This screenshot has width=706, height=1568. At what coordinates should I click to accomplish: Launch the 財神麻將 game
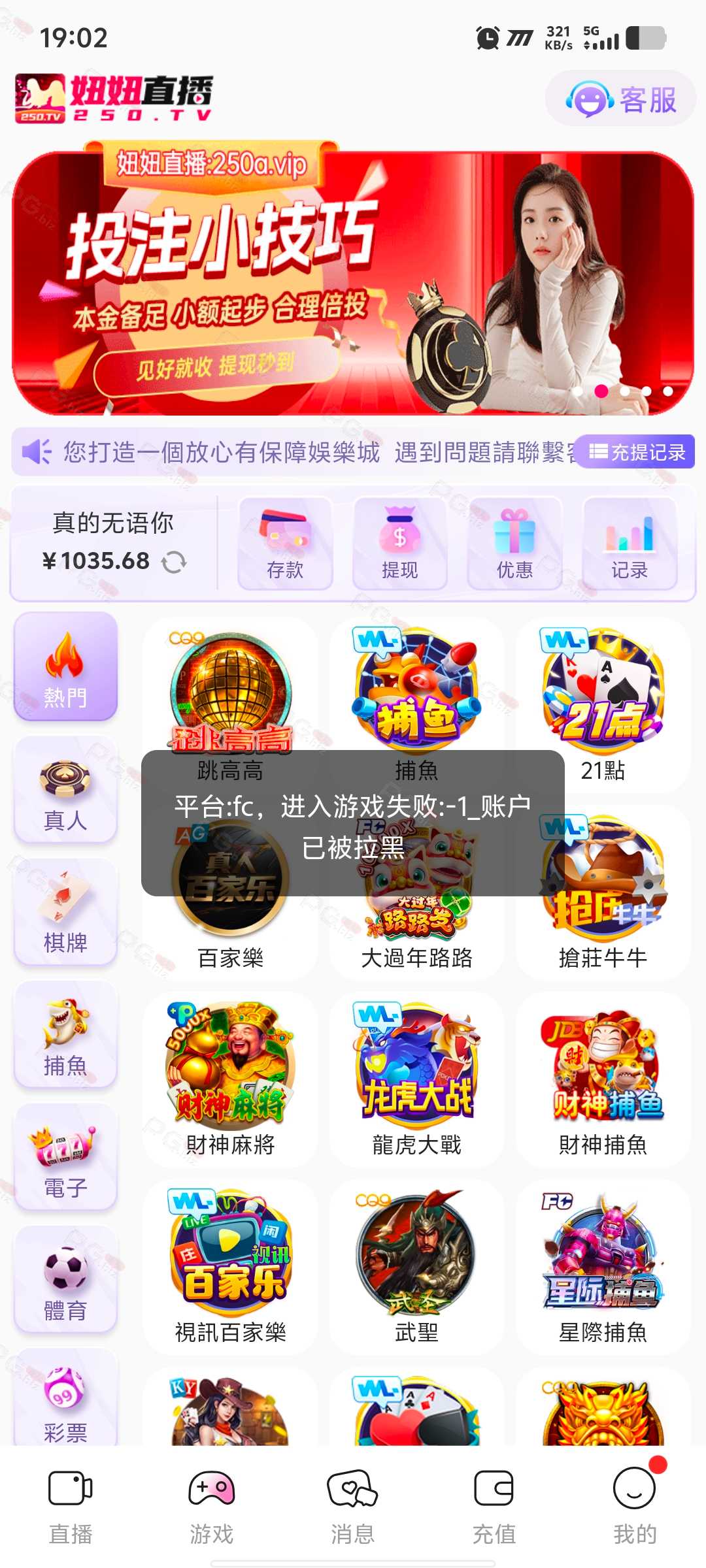[x=230, y=1079]
